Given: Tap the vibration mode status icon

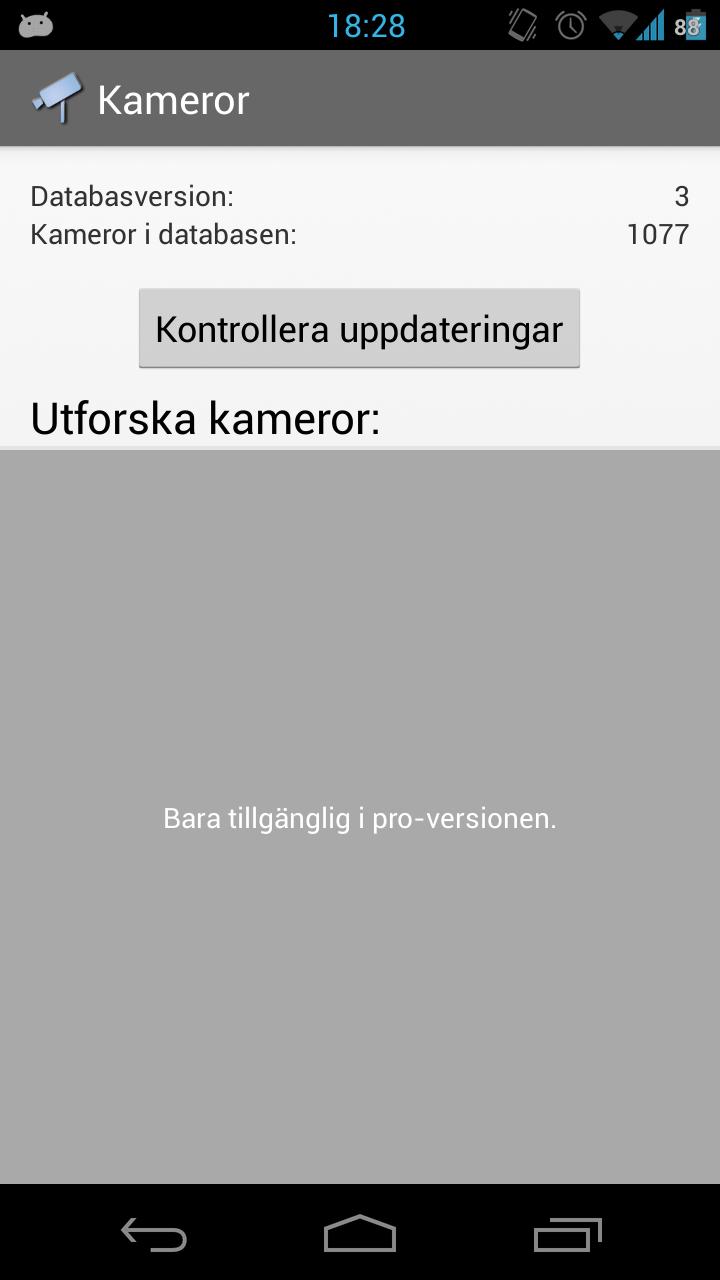Looking at the screenshot, I should point(520,25).
